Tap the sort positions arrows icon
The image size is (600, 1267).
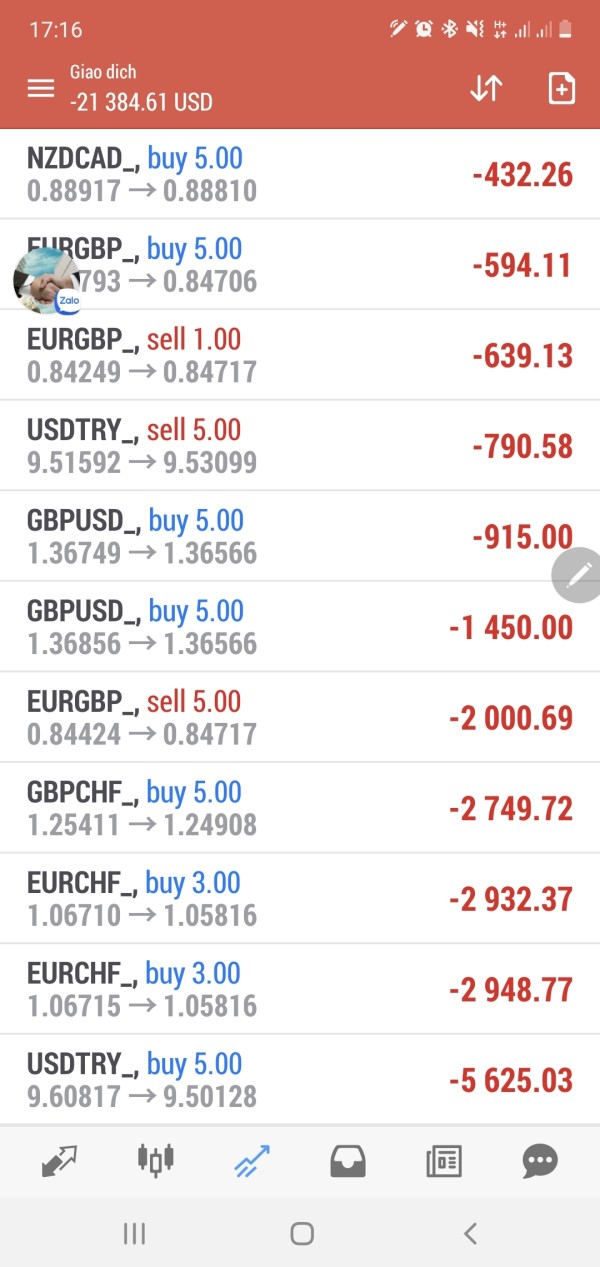click(x=486, y=88)
